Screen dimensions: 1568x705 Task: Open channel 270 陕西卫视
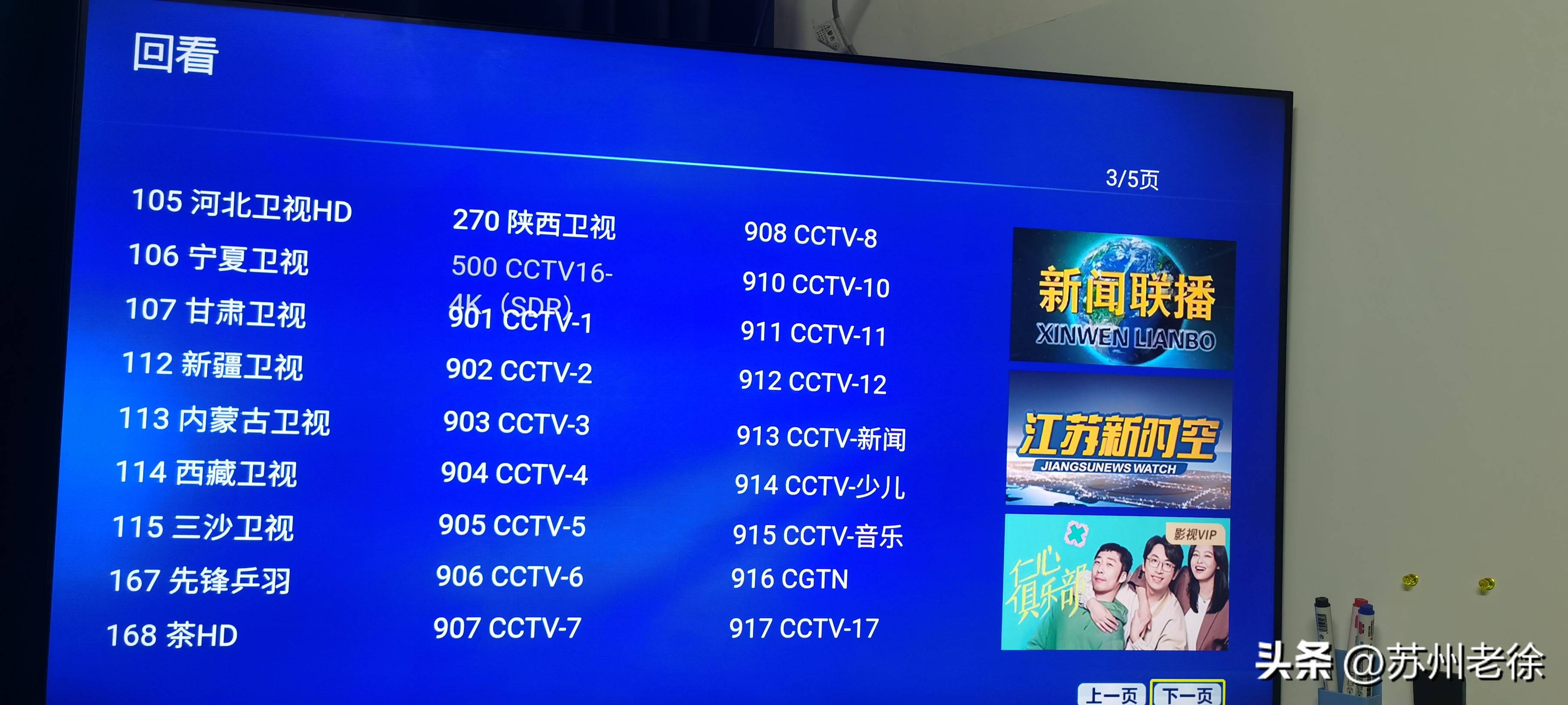(x=534, y=224)
